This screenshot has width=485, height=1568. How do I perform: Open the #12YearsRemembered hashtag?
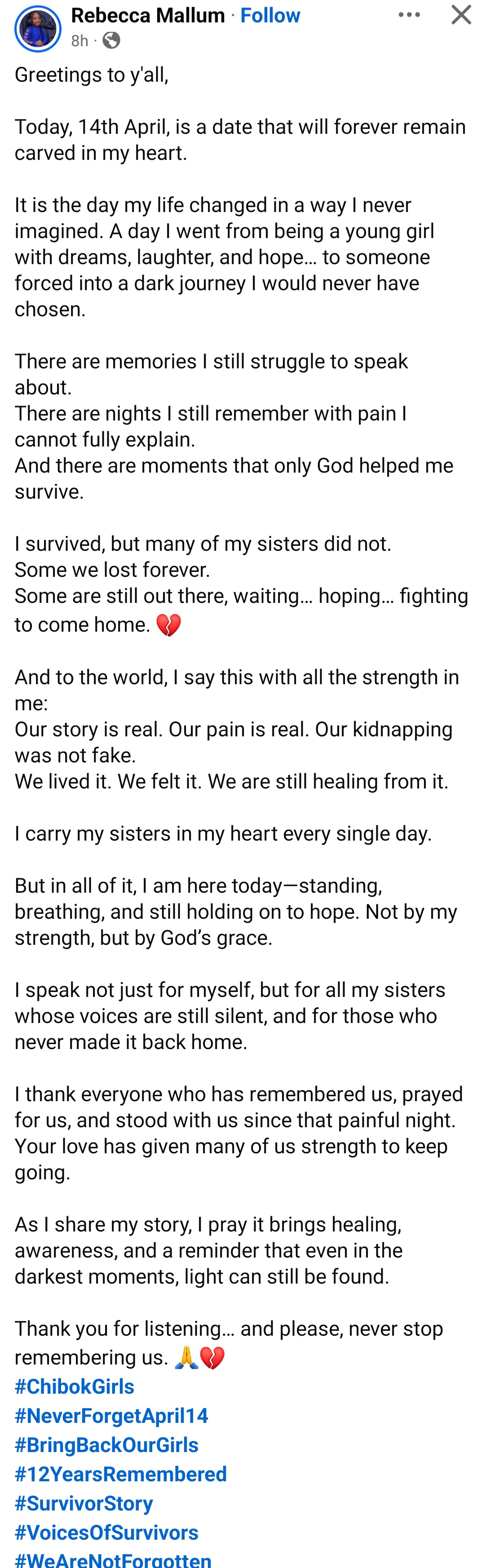120,1474
